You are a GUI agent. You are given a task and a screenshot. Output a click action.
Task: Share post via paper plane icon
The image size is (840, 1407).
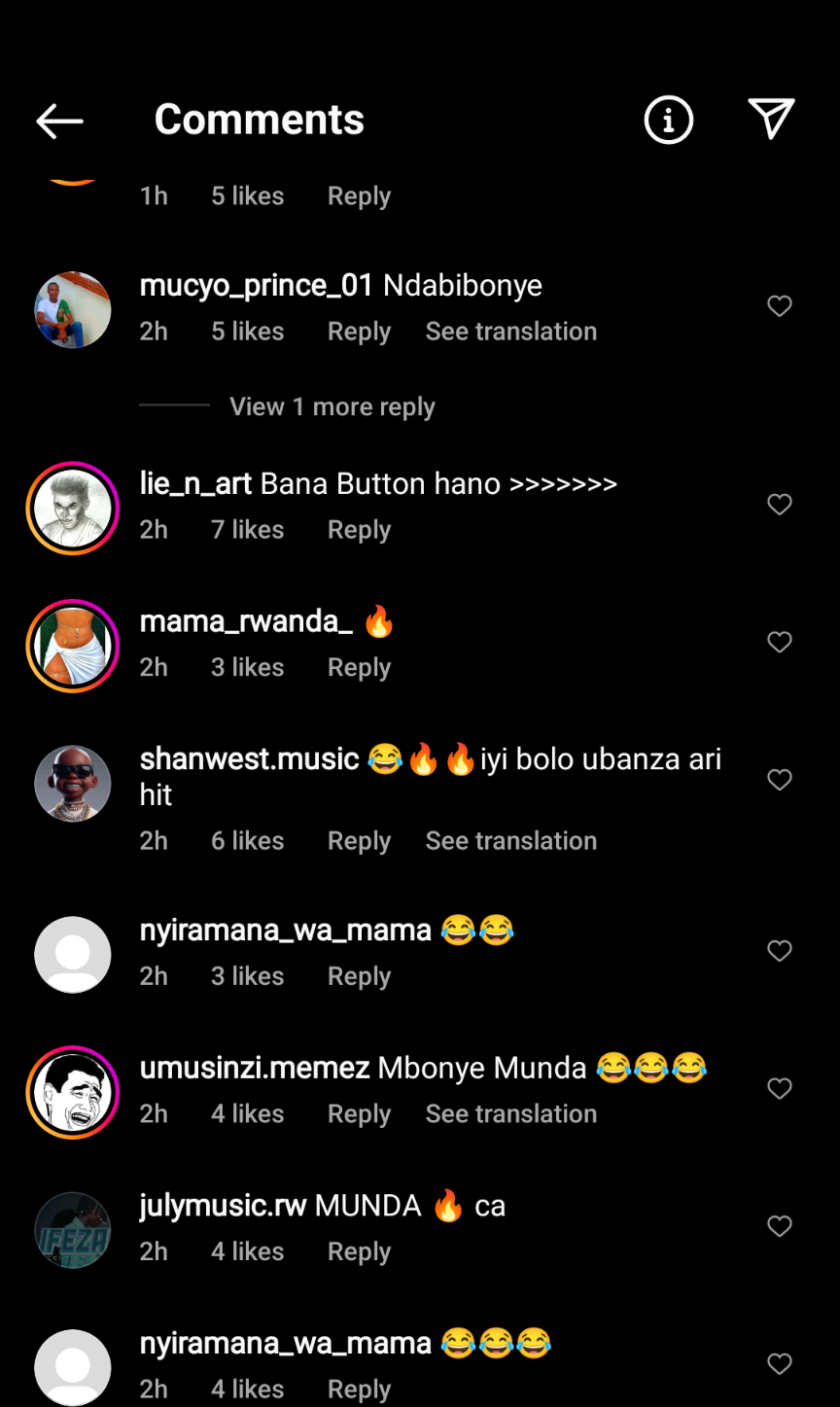pos(772,119)
